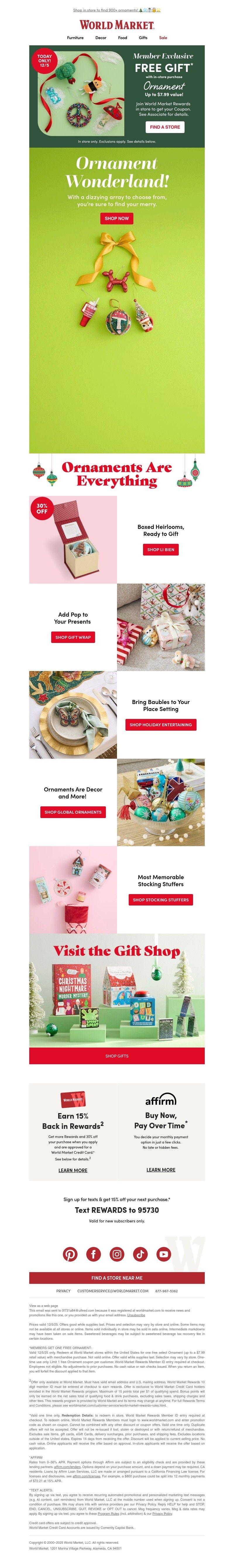Open Learn More under Earn 15% Rewards
234x1568 pixels.
(73, 1171)
